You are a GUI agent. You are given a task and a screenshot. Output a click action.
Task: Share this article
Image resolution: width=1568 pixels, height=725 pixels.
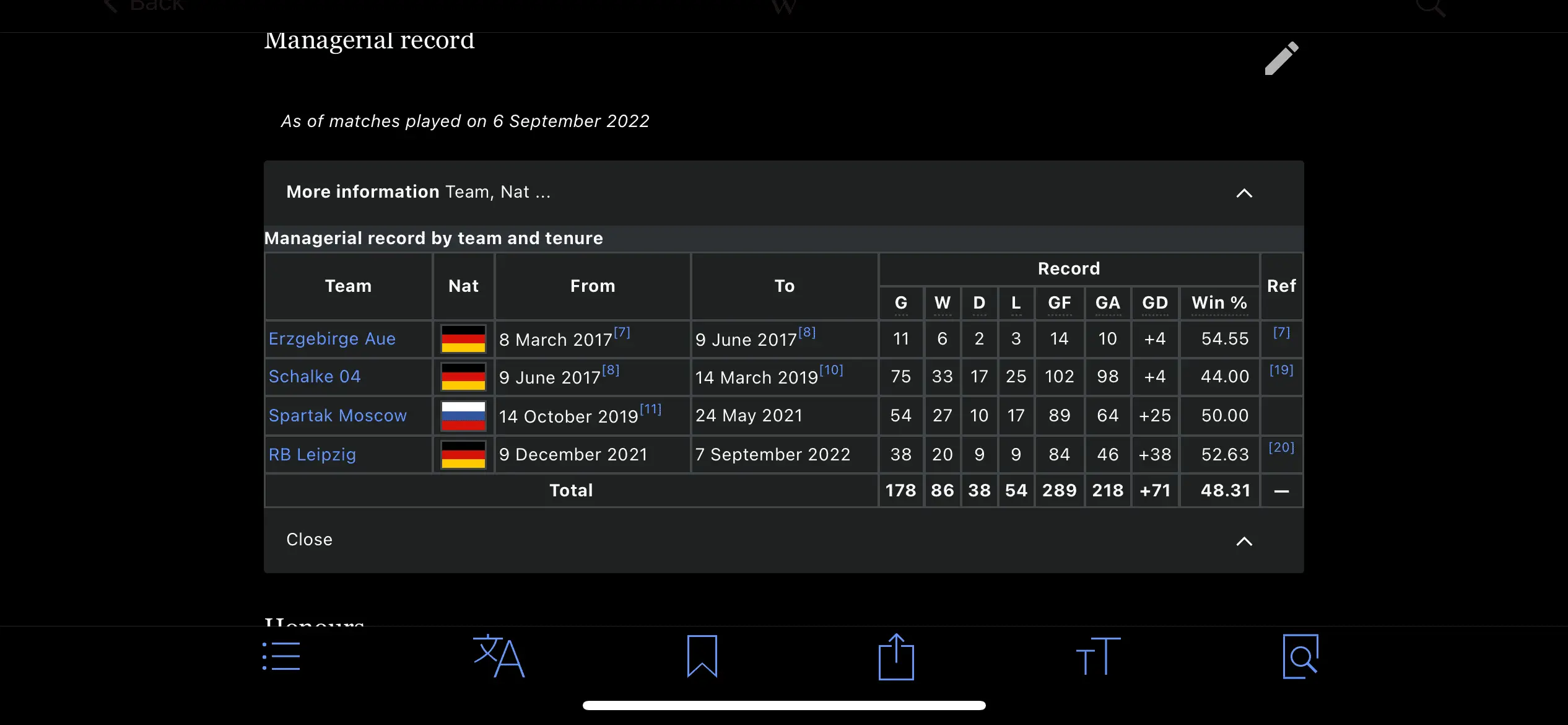tap(896, 656)
